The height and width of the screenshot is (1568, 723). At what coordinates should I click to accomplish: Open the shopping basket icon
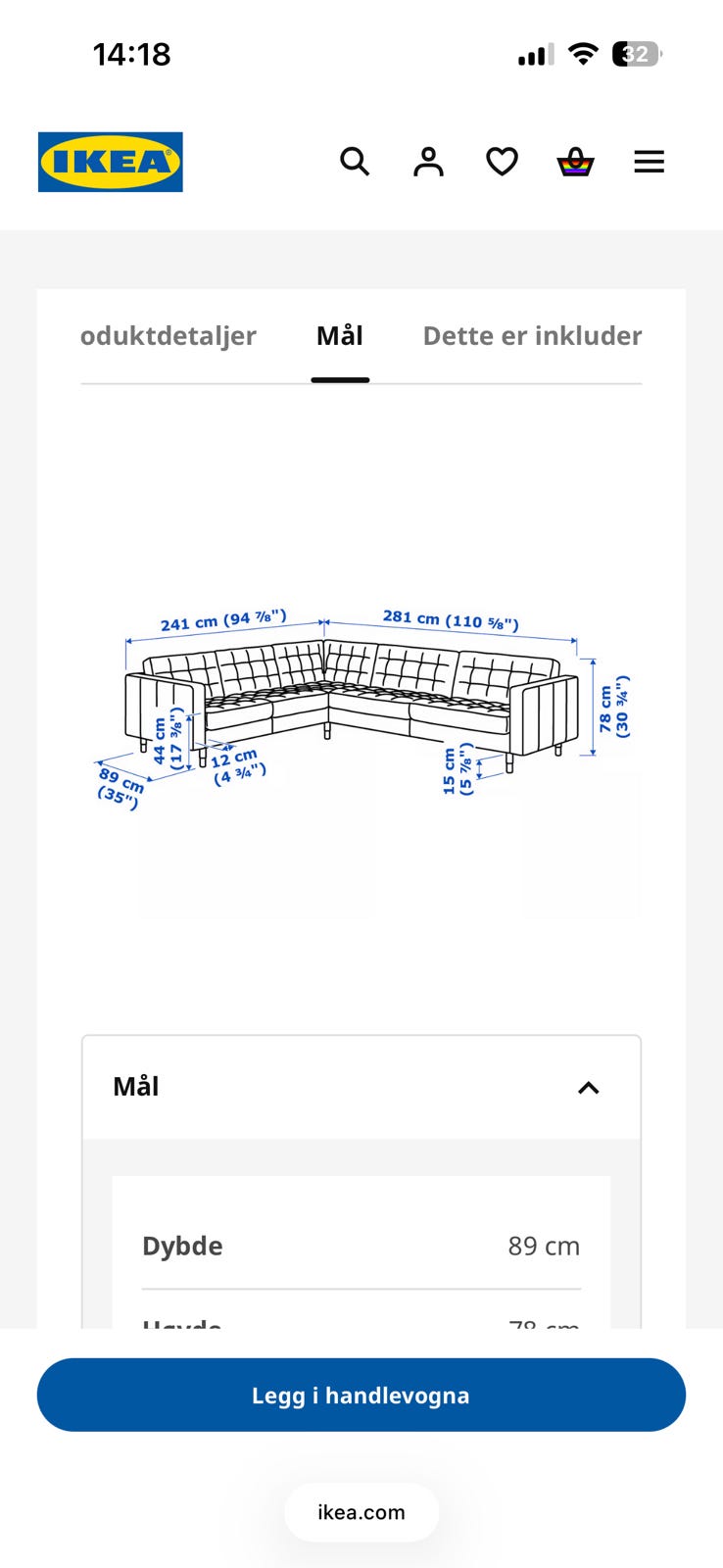pos(576,162)
